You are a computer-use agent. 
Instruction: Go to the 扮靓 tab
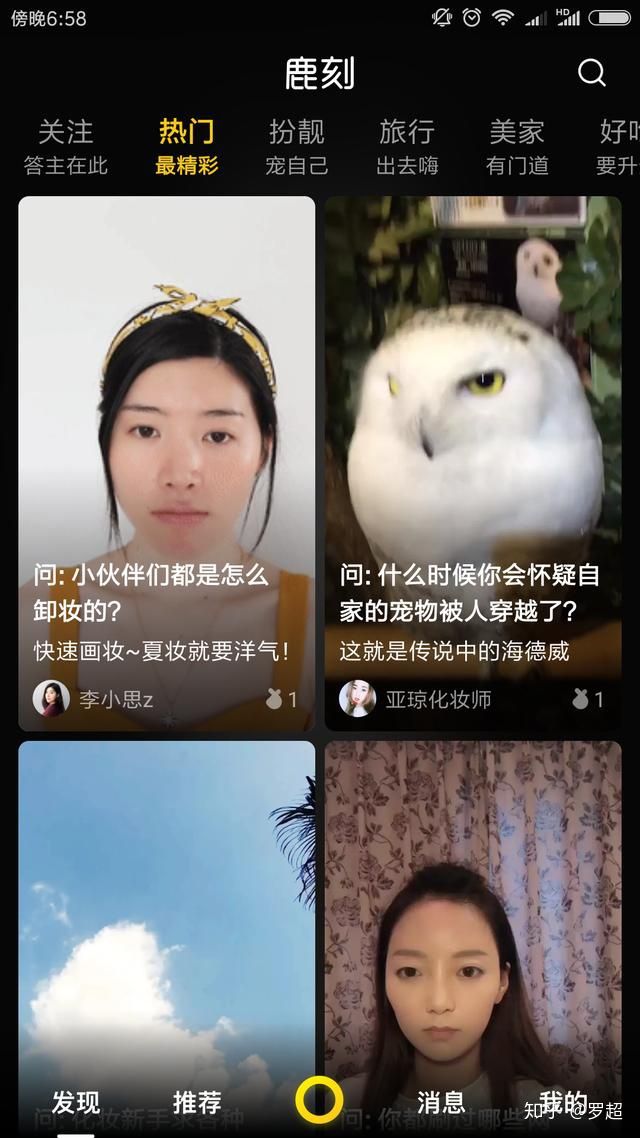[x=297, y=145]
